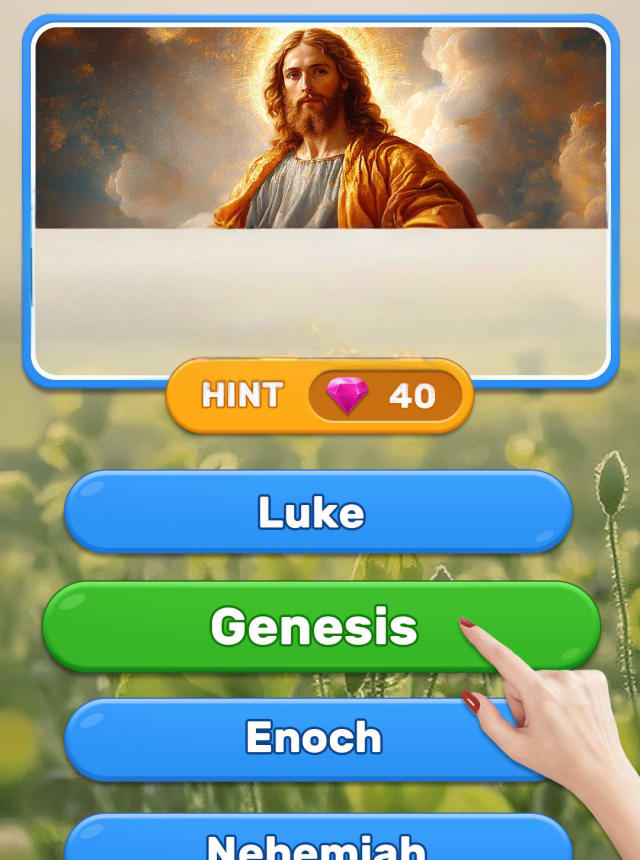Use the 40-gem HINT button
This screenshot has height=860, width=640.
(319, 395)
